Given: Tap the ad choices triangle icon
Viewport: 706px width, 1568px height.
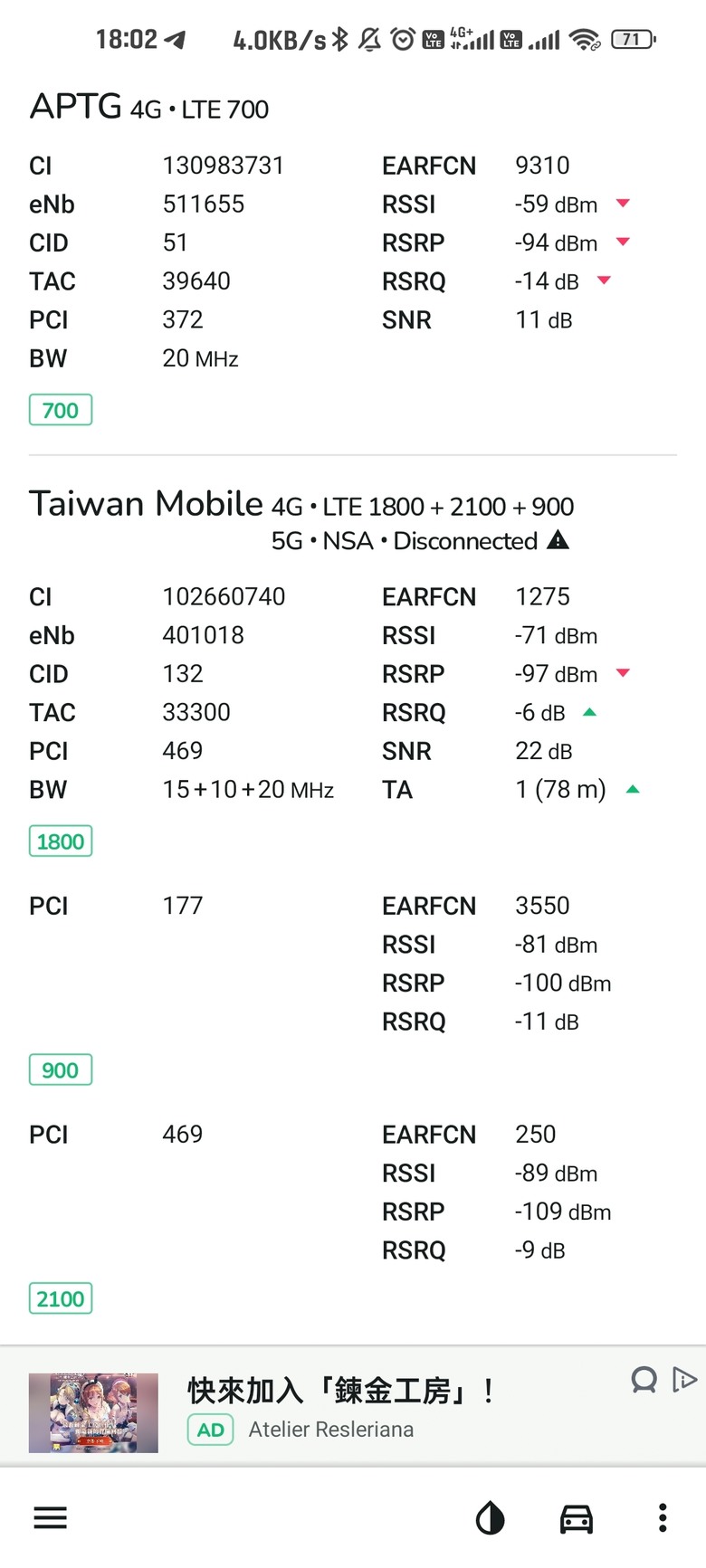Looking at the screenshot, I should (x=685, y=1380).
